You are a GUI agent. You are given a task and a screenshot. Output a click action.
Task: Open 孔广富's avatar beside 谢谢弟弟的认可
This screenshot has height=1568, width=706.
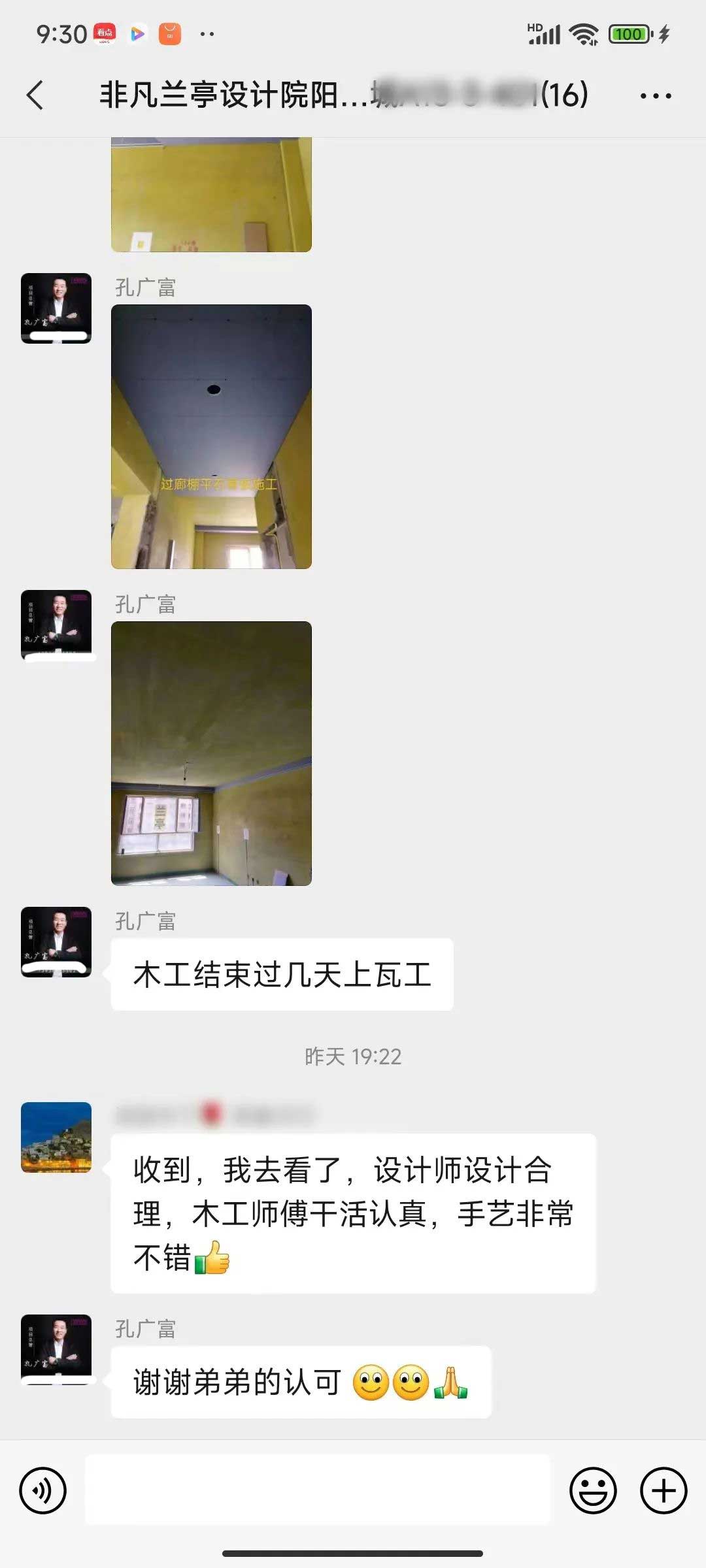[x=56, y=1349]
